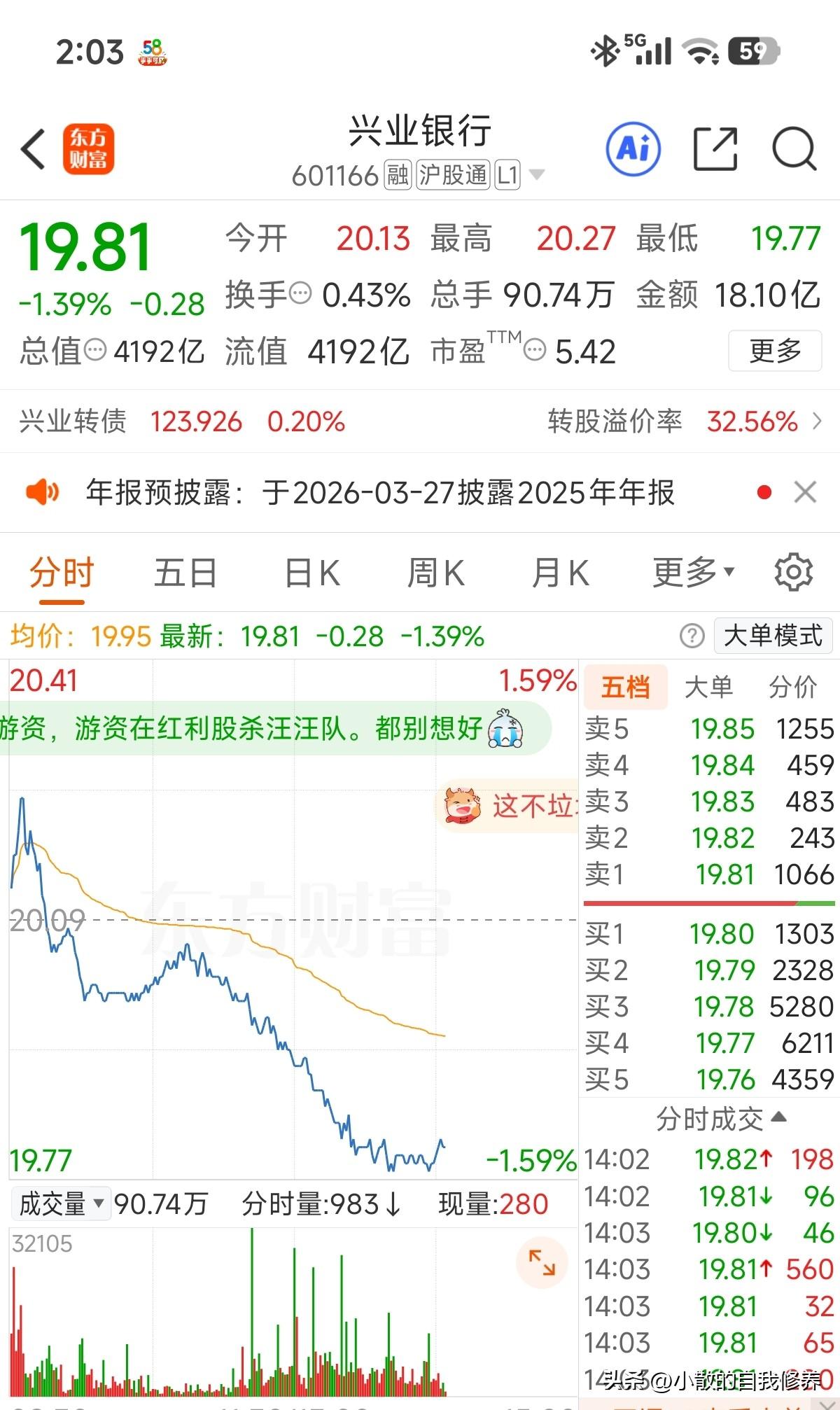840x1410 pixels.
Task: Switch to the 五日 chart tab
Action: click(185, 573)
